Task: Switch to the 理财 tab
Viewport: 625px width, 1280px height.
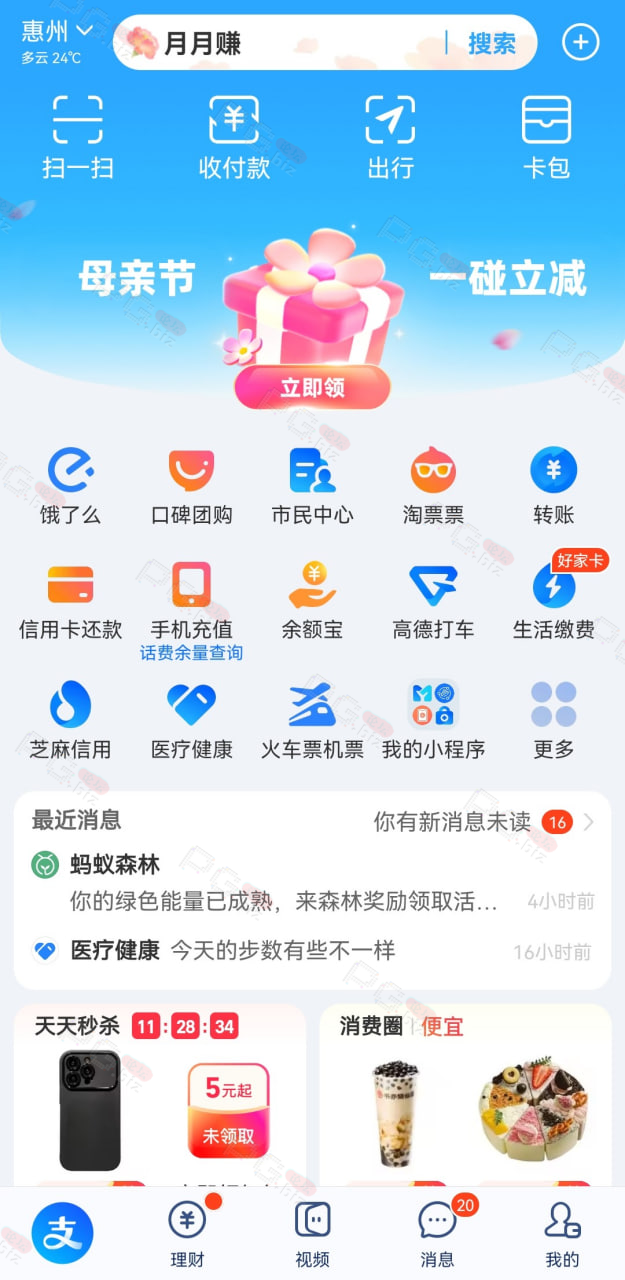Action: coord(187,1233)
